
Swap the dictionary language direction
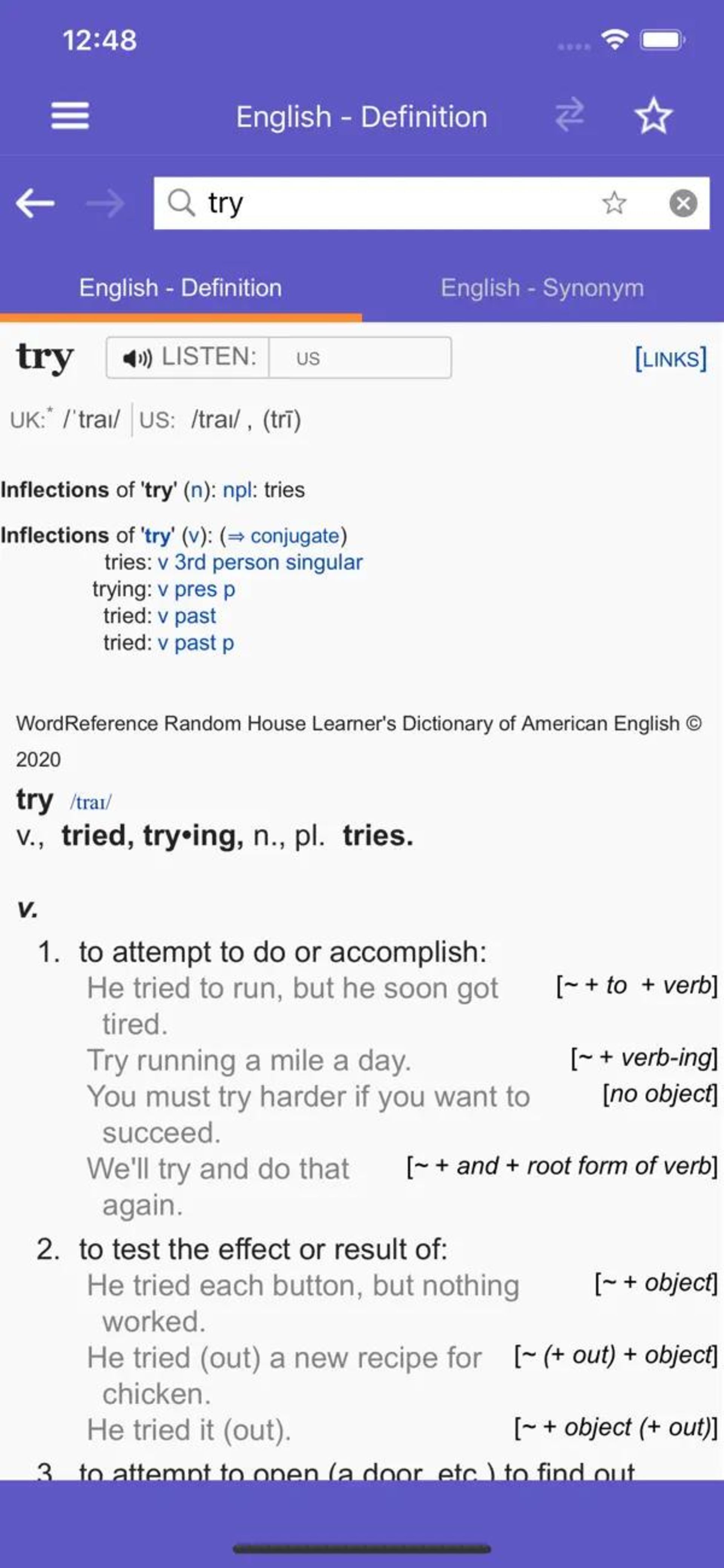[x=569, y=115]
